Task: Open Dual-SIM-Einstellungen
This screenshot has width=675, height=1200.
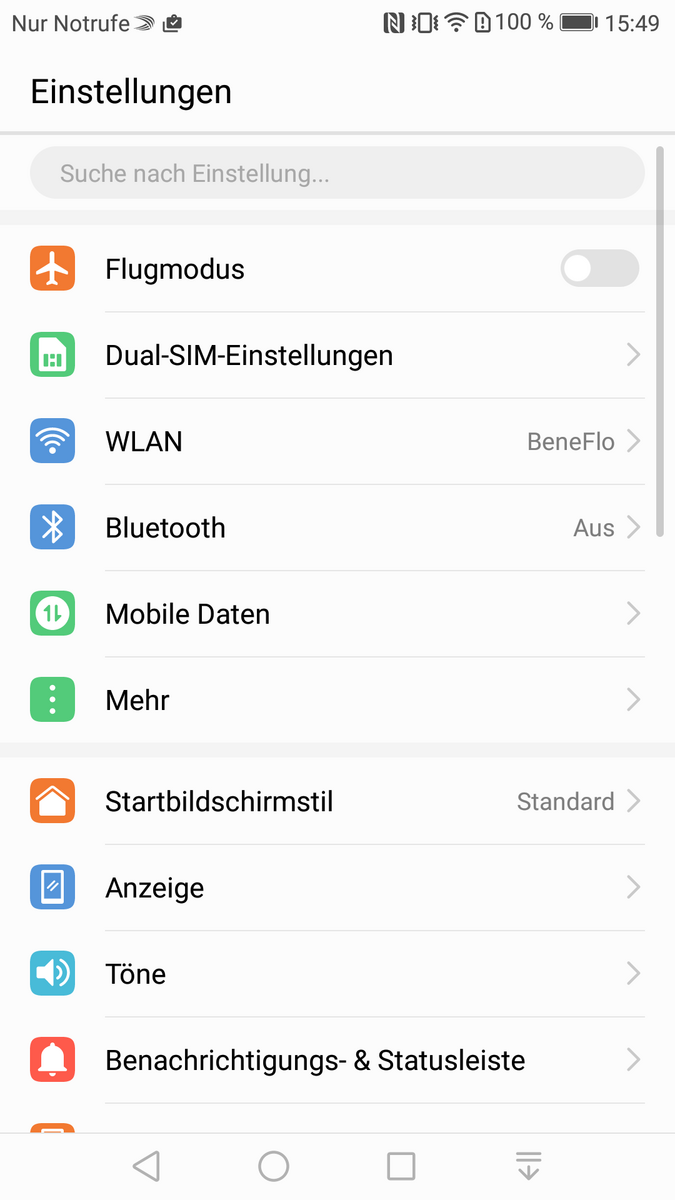Action: click(337, 355)
